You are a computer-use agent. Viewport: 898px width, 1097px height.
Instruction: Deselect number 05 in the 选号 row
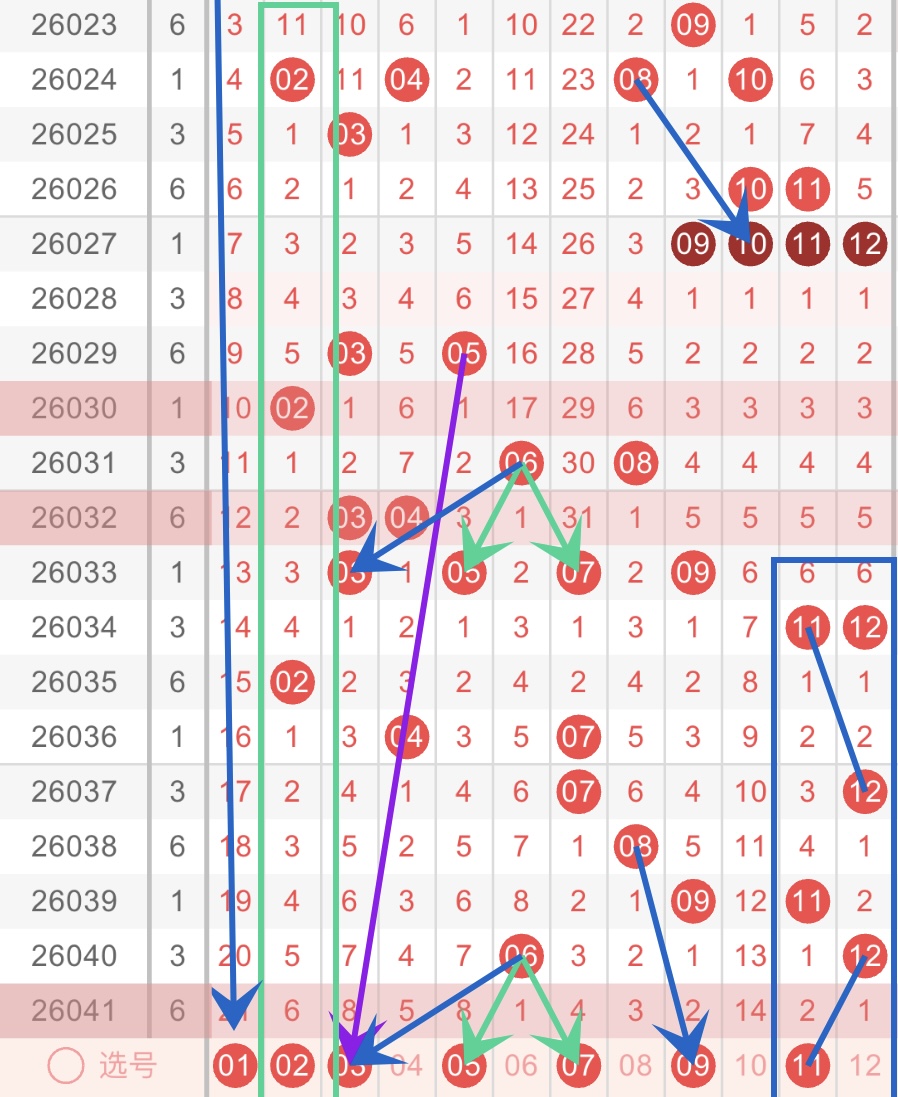[x=464, y=1065]
